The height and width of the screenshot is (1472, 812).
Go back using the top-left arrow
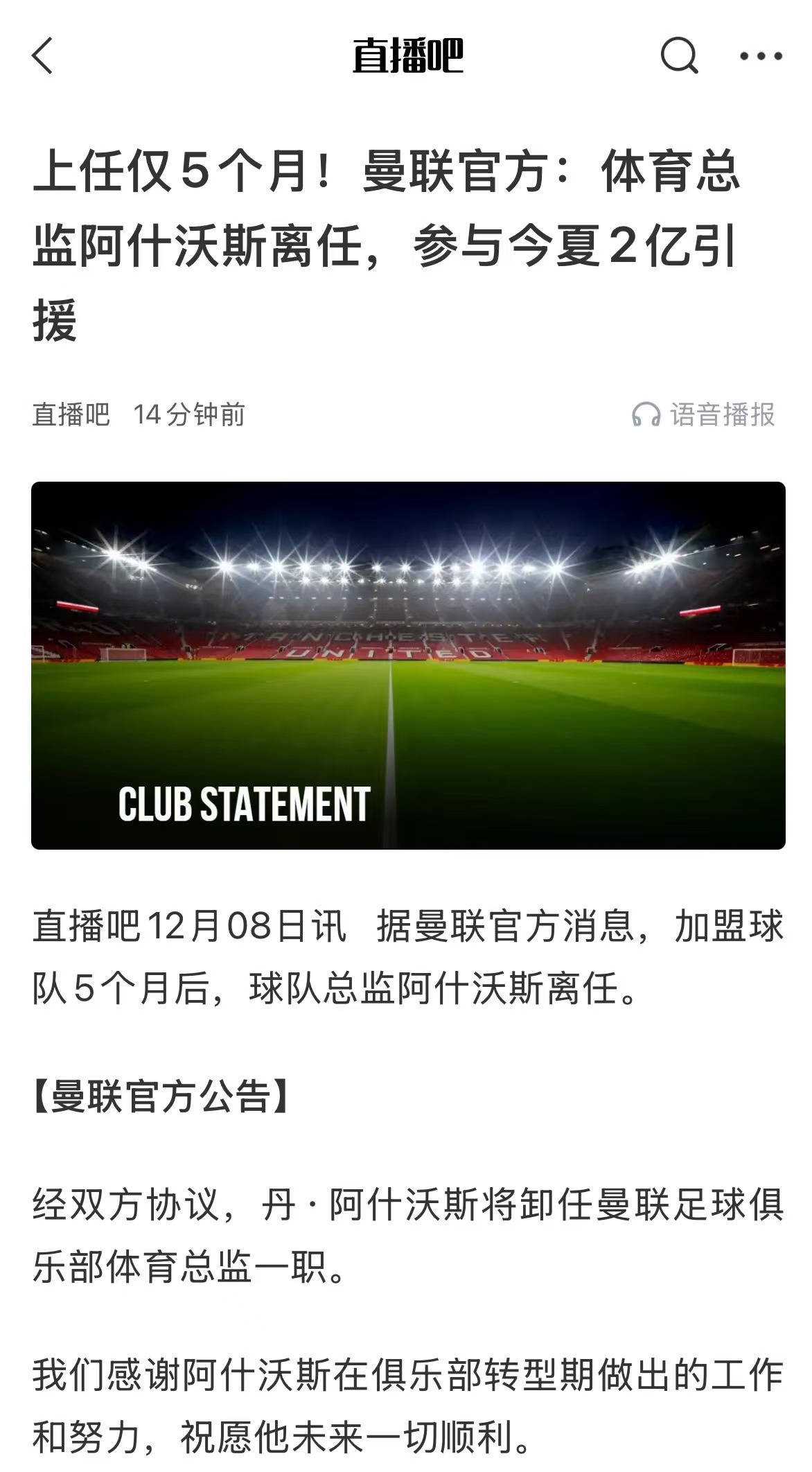[43, 56]
